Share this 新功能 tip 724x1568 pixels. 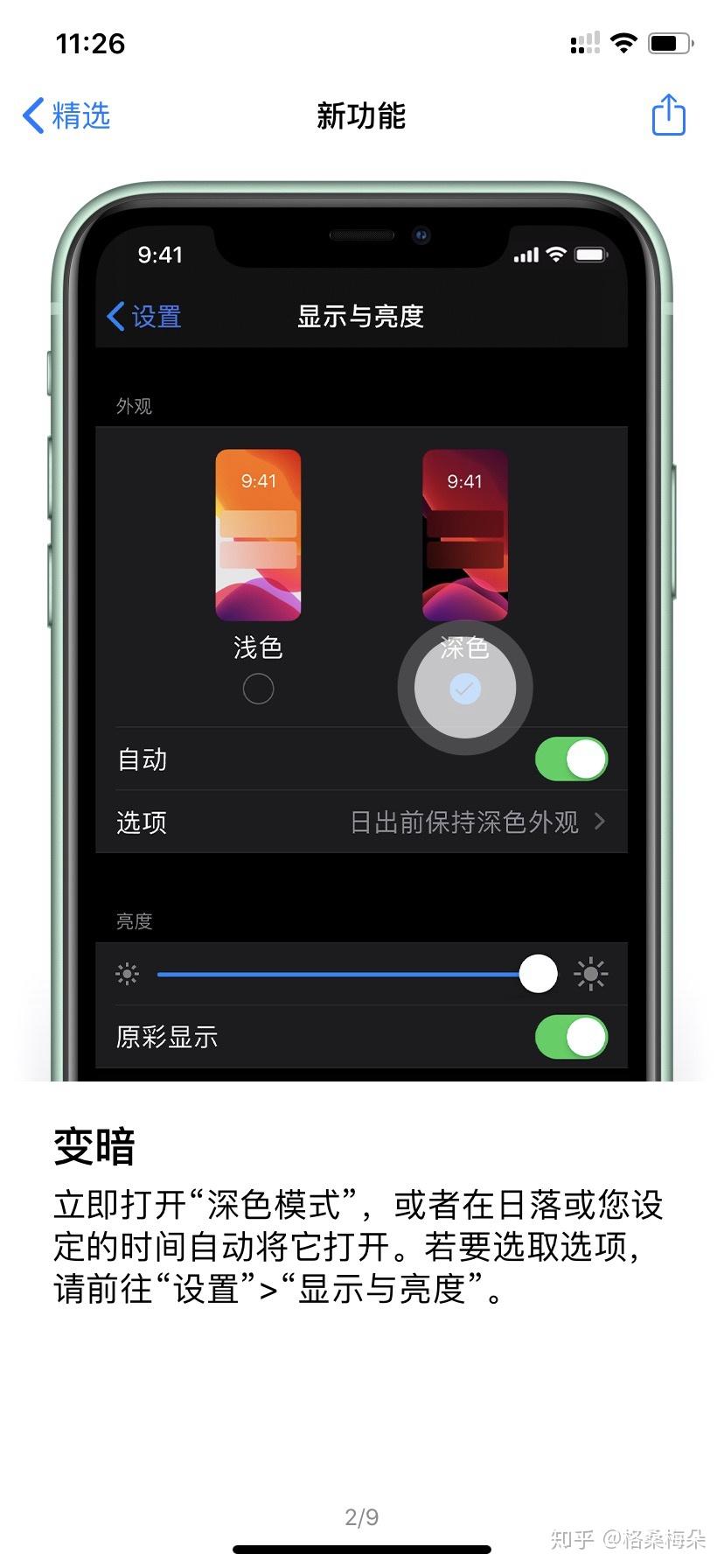pos(669,115)
